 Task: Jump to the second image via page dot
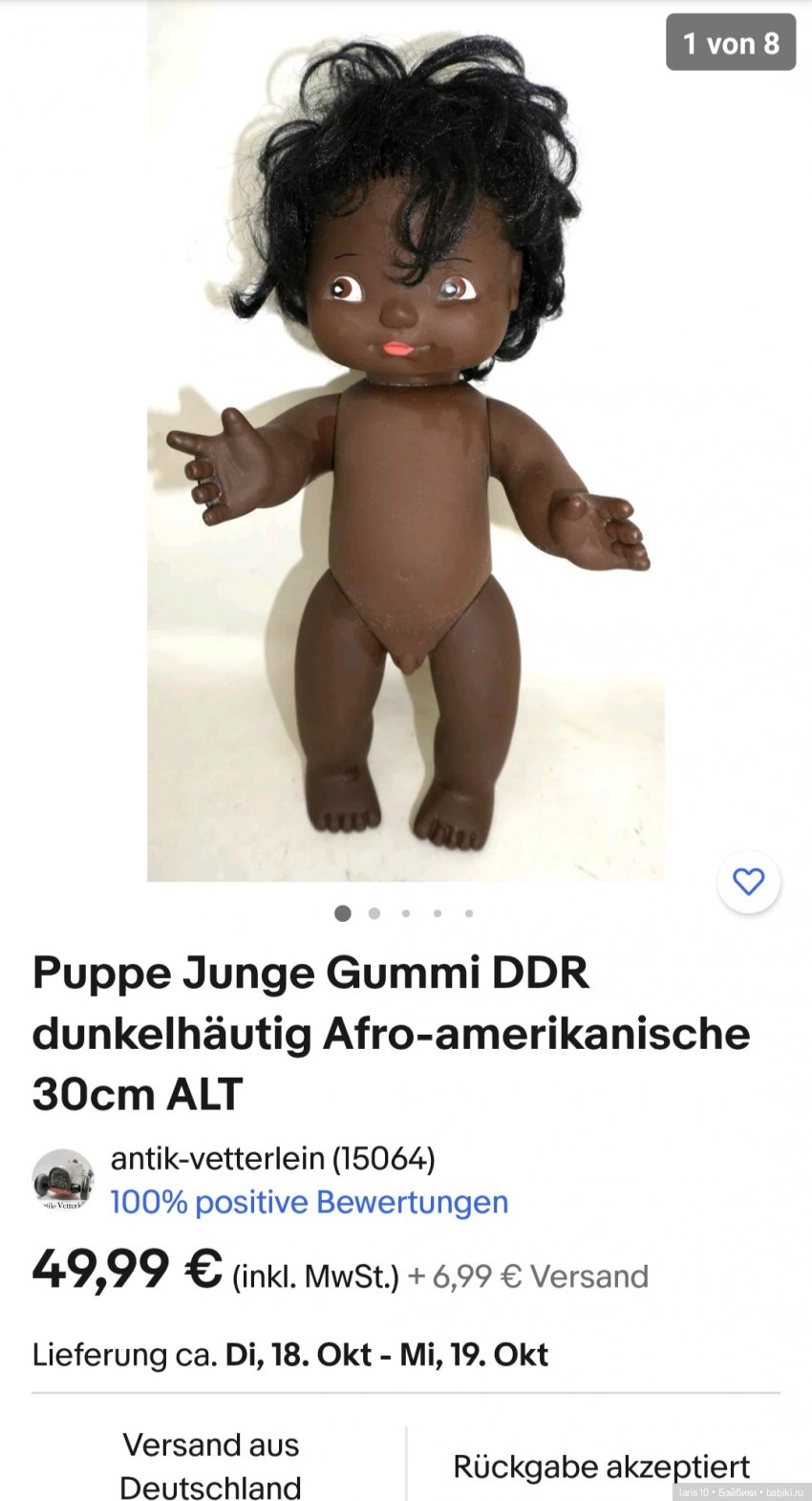coord(374,913)
